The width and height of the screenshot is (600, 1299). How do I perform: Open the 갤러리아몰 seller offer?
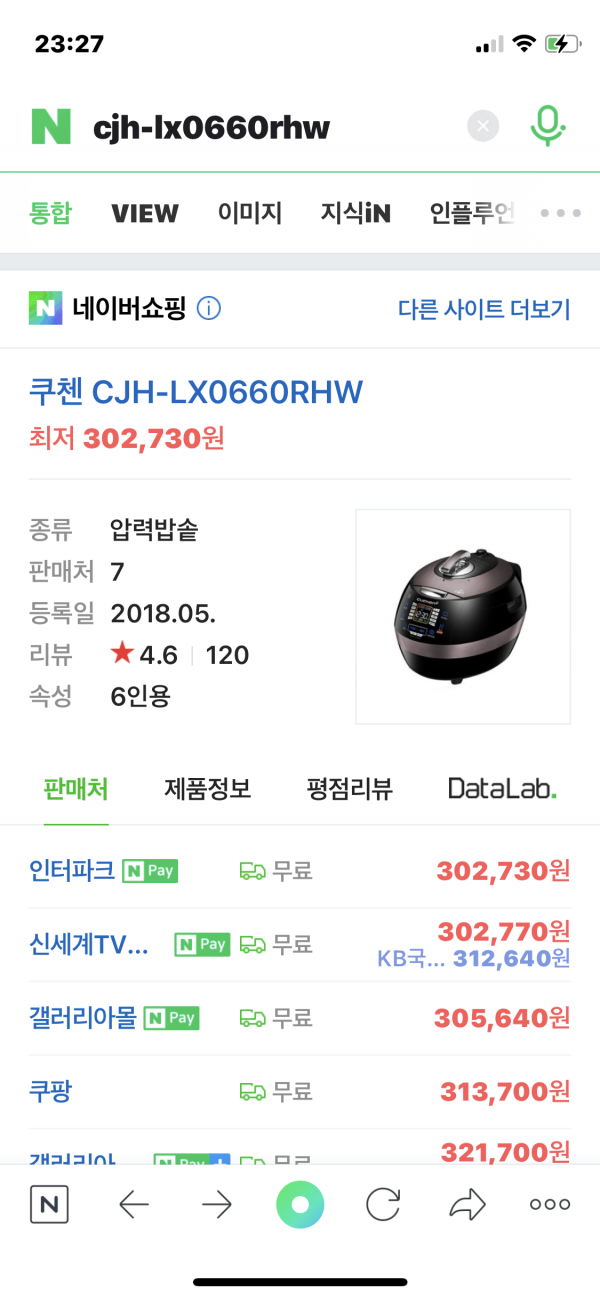click(x=83, y=1018)
